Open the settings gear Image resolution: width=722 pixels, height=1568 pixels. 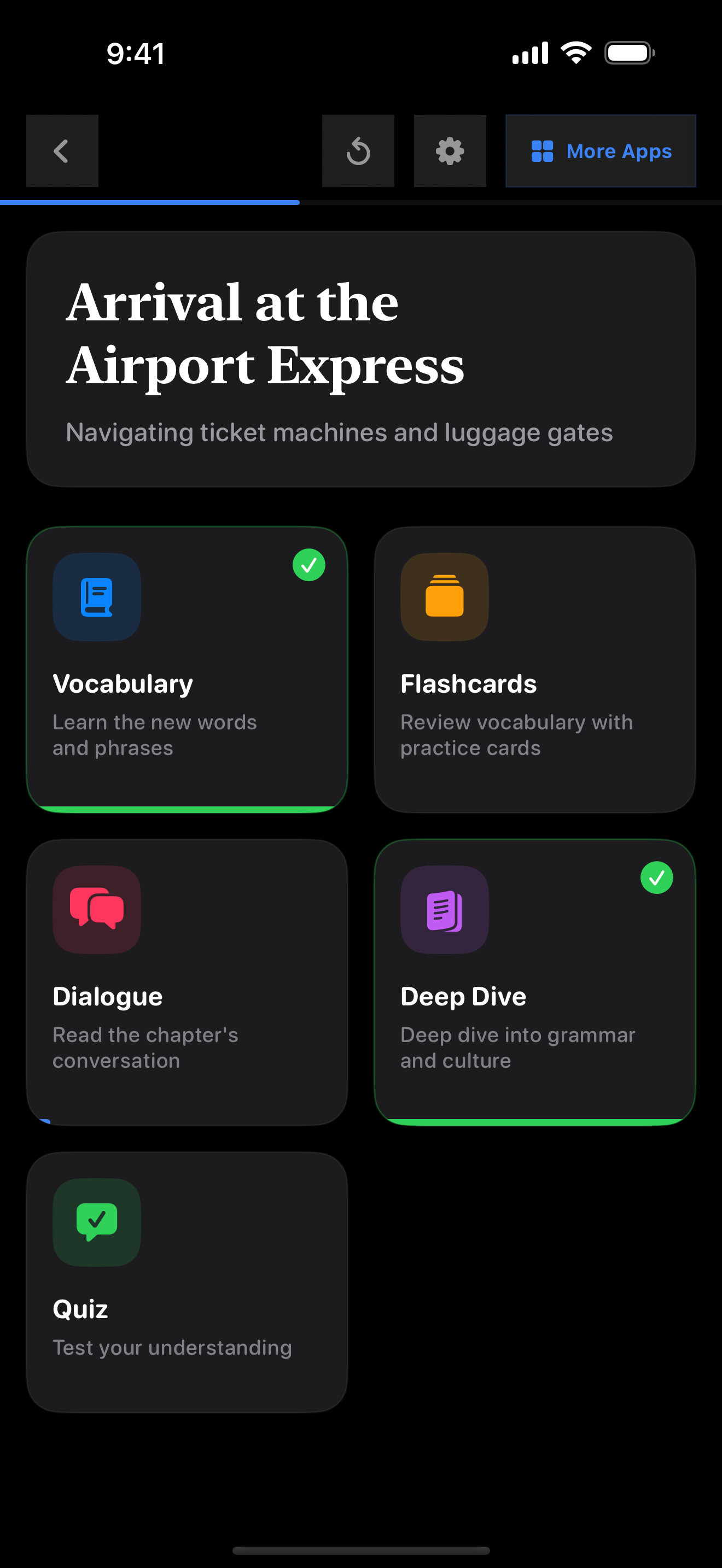pos(450,151)
